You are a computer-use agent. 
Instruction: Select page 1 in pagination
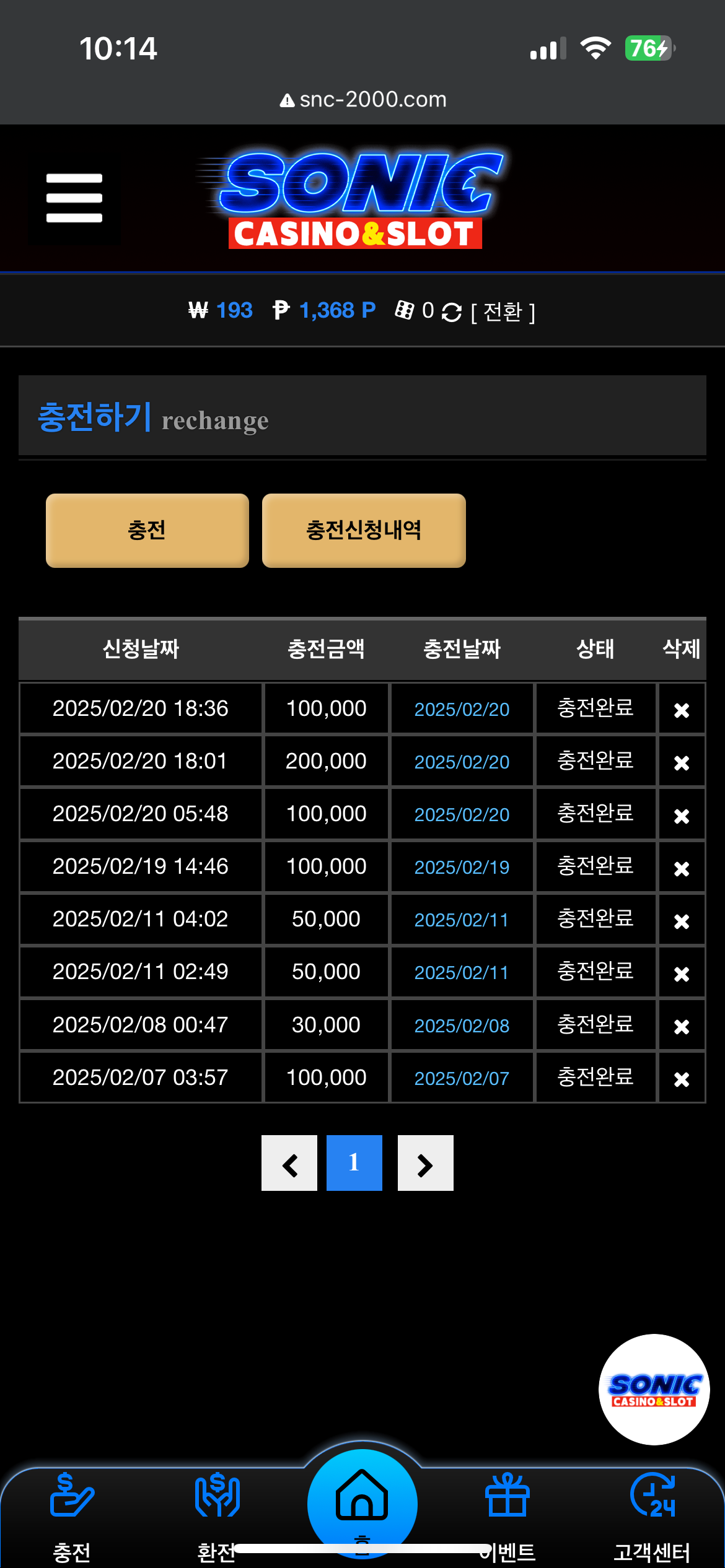354,1163
